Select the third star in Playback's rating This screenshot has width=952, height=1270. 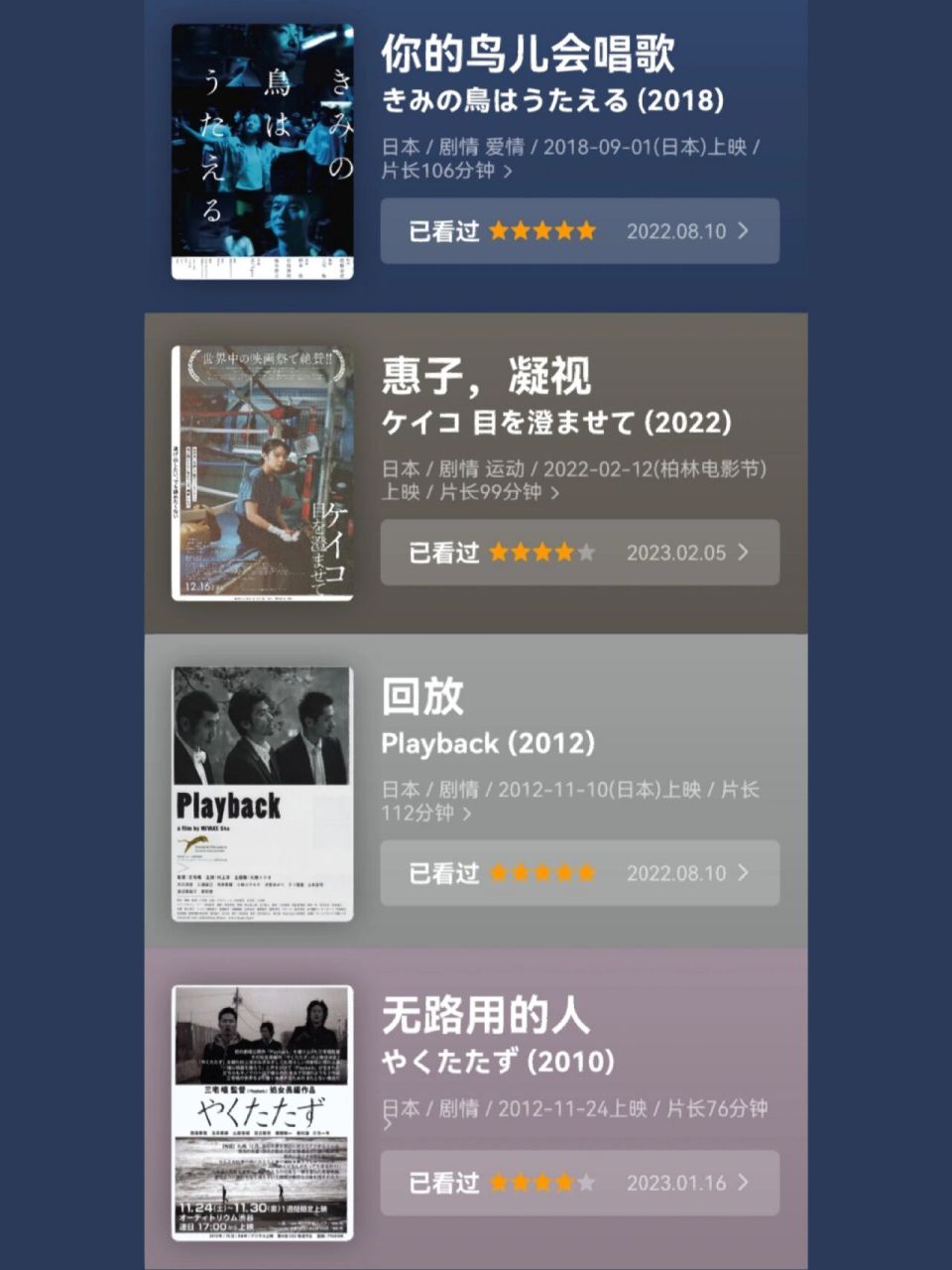pyautogui.click(x=544, y=873)
